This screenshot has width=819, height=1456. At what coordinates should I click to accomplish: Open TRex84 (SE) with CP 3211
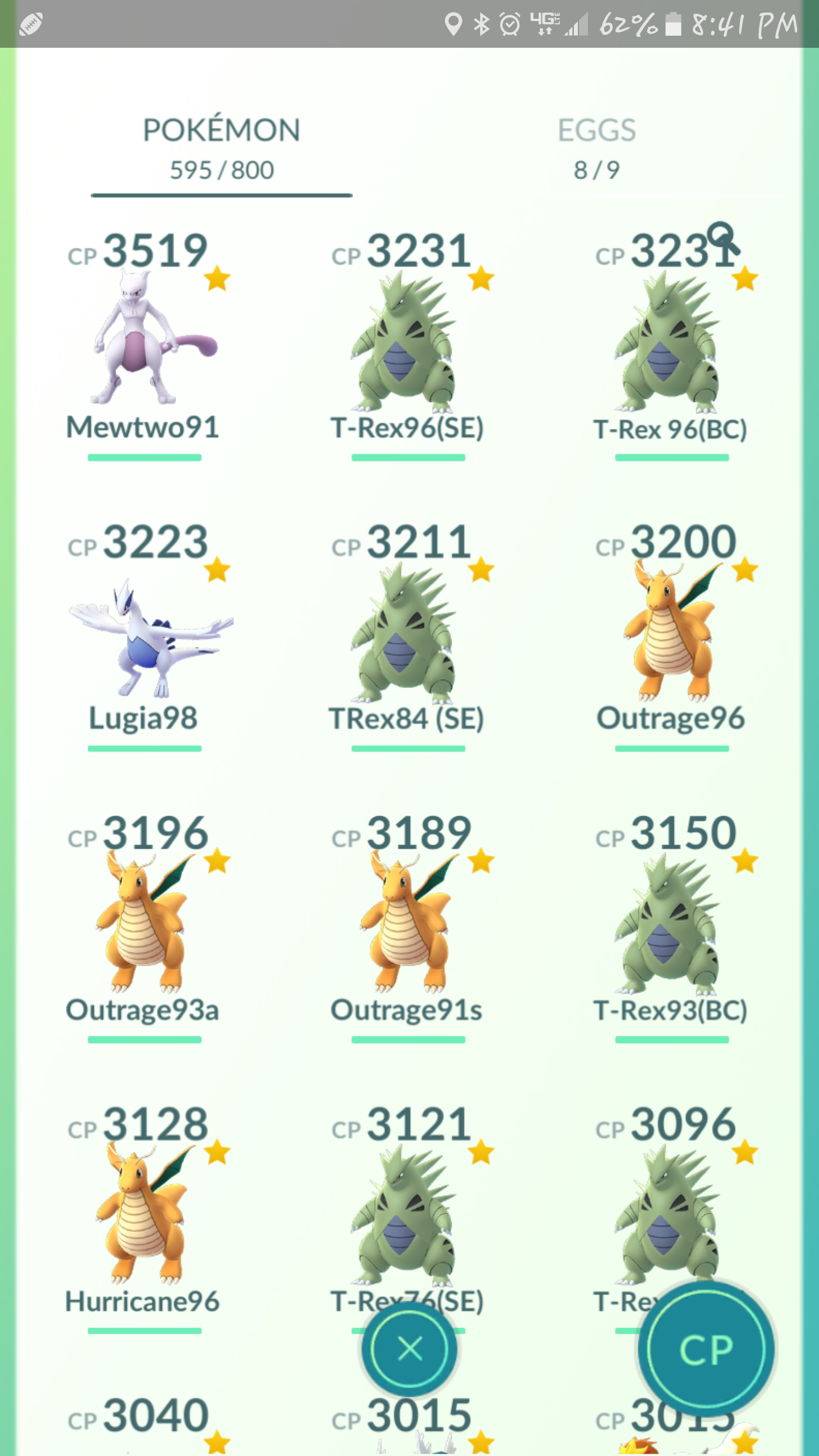[x=408, y=634]
